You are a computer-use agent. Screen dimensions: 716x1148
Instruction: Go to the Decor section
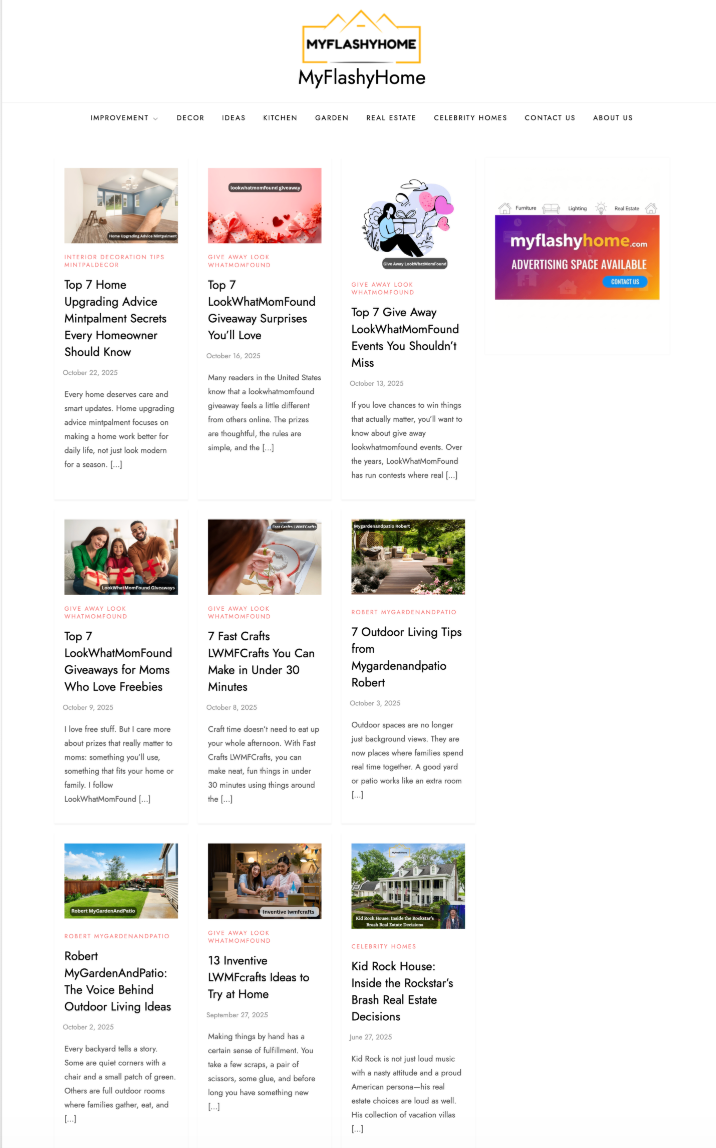tap(190, 118)
